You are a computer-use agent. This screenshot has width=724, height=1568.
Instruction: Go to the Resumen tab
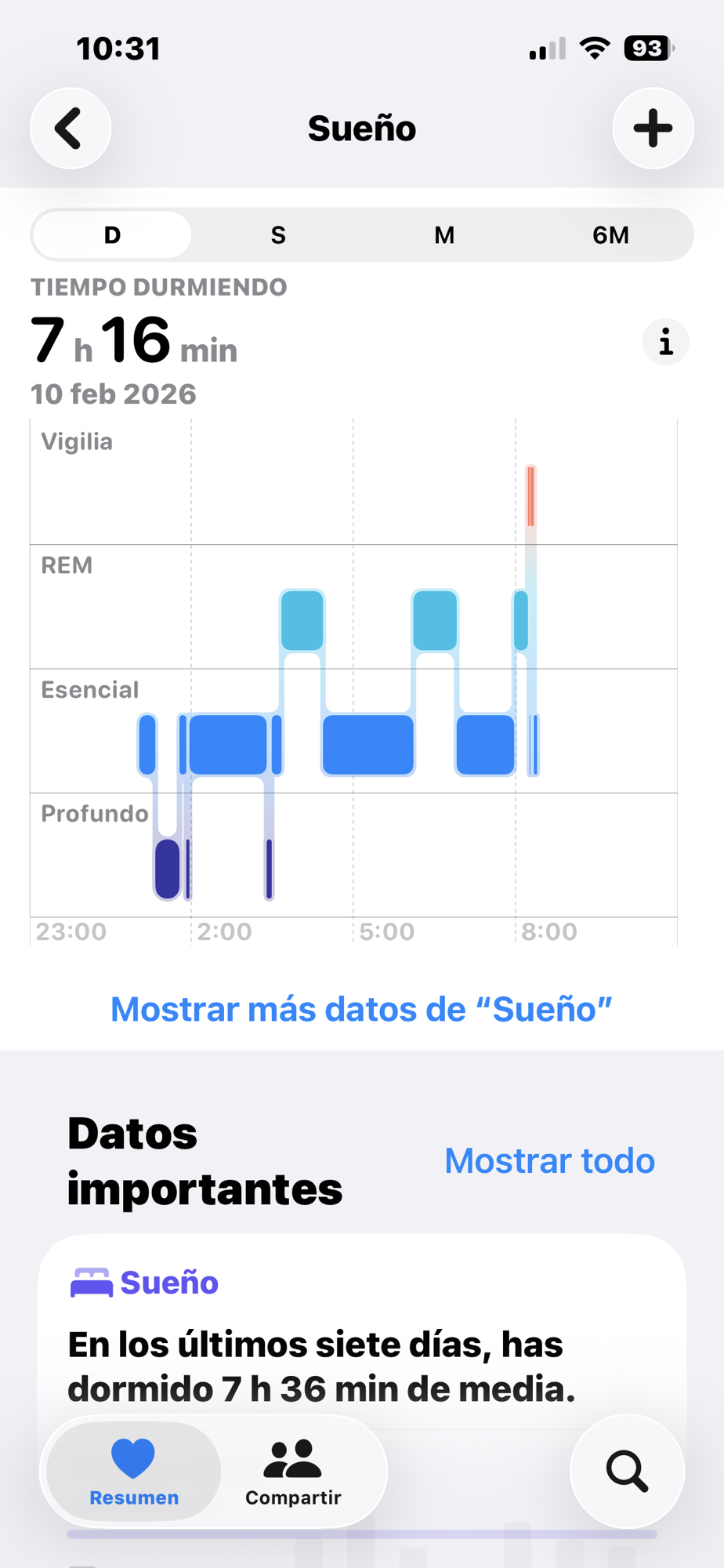[133, 1472]
